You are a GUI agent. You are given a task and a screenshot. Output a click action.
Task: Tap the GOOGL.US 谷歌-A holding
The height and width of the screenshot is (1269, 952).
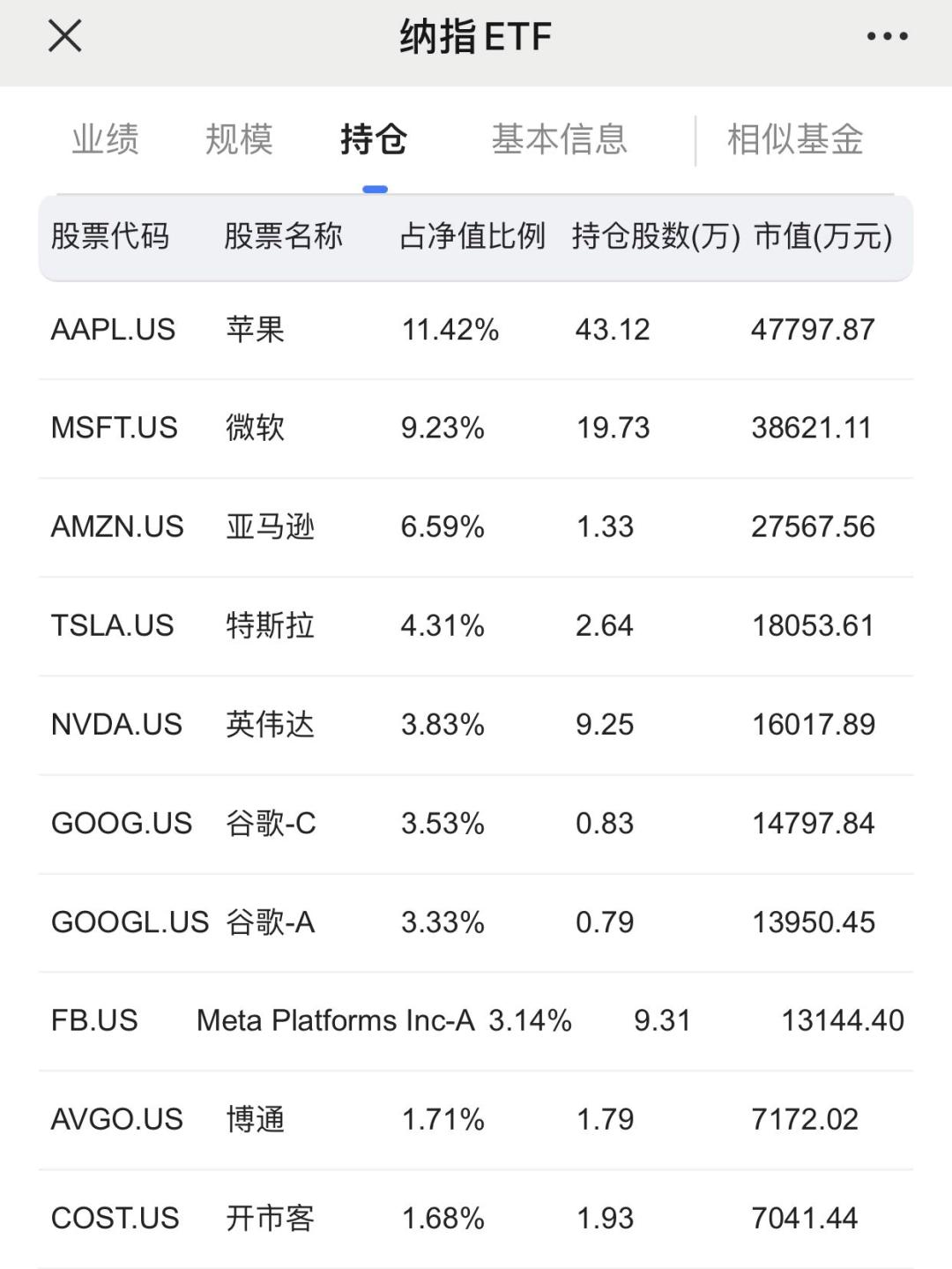pyautogui.click(x=476, y=922)
